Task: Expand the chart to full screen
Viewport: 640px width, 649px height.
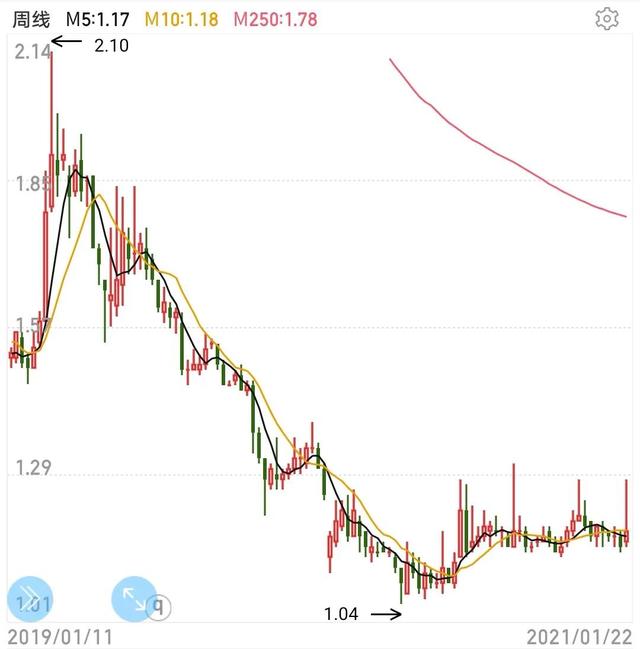Action: [x=134, y=599]
